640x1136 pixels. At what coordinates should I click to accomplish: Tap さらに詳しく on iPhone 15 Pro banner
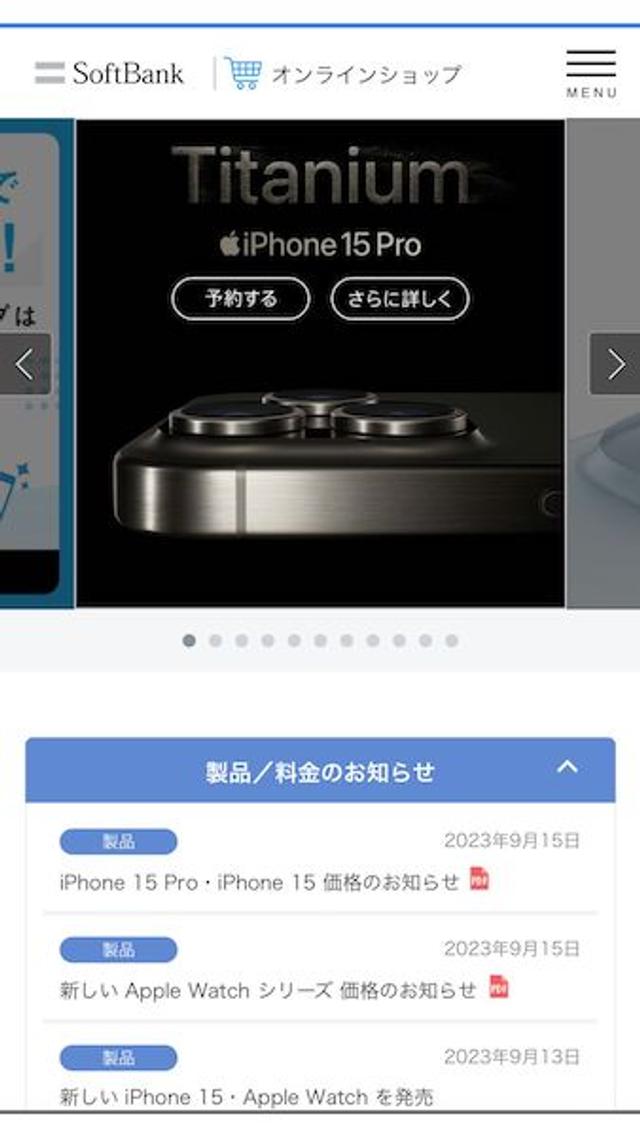click(399, 298)
